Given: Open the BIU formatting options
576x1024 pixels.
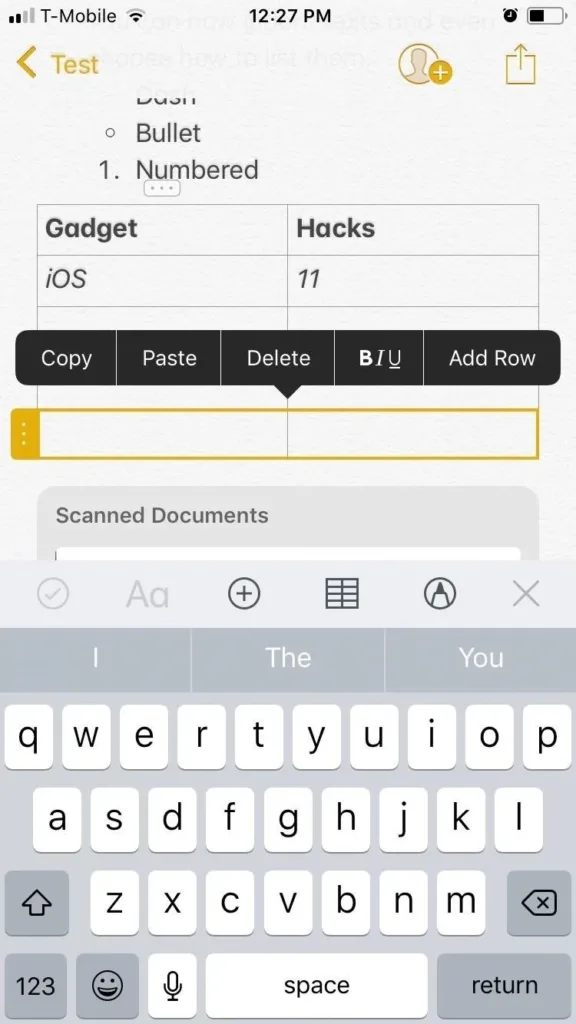Looking at the screenshot, I should point(379,358).
